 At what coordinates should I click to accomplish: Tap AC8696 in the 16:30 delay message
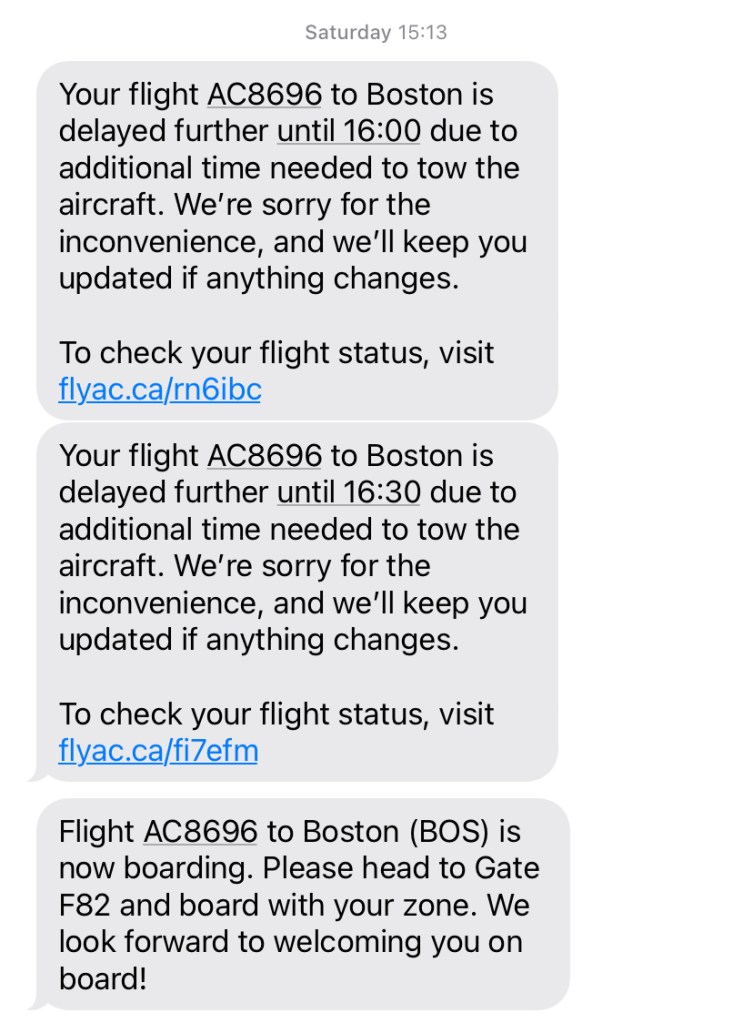(x=264, y=456)
